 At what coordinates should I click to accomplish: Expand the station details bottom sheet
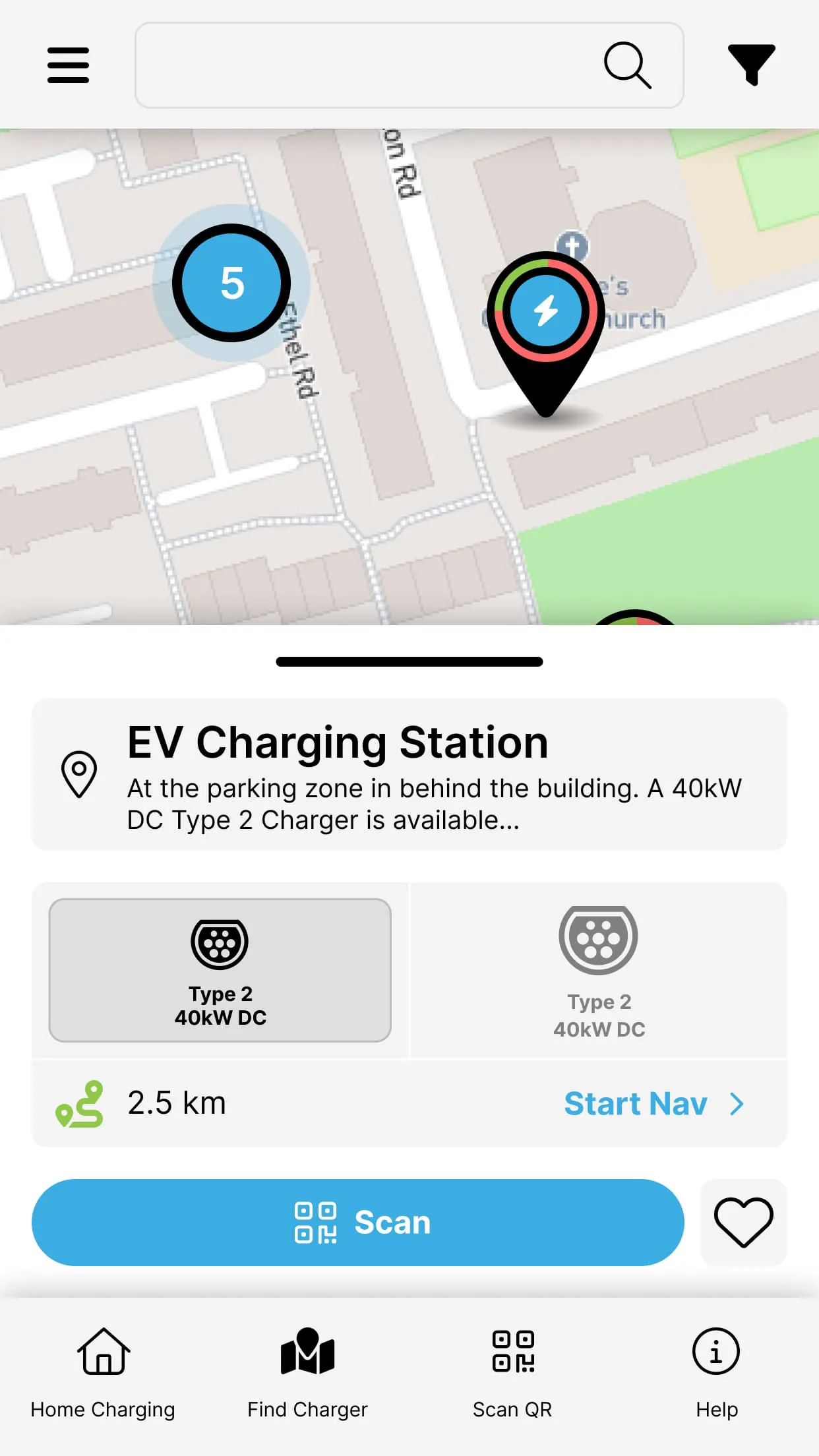(409, 661)
